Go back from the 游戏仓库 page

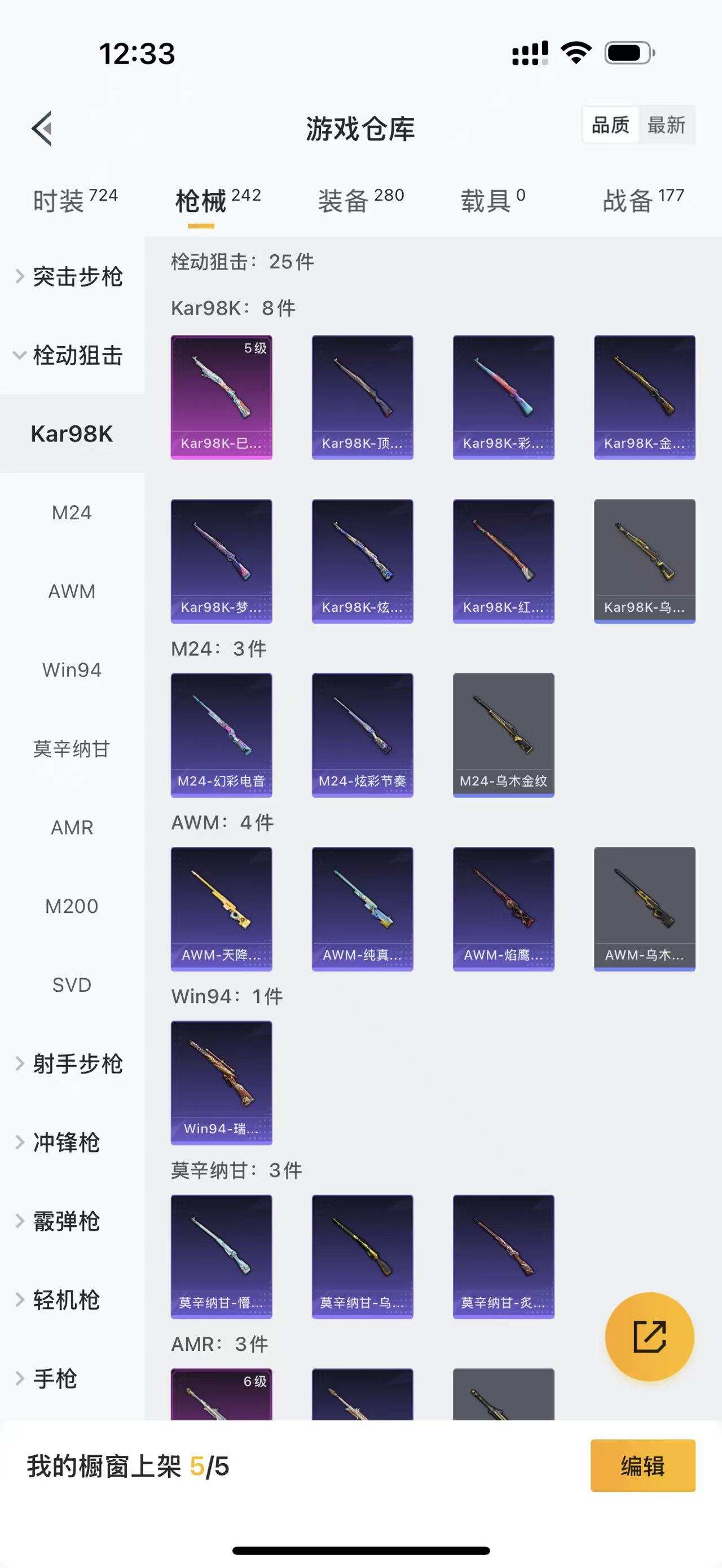coord(41,129)
